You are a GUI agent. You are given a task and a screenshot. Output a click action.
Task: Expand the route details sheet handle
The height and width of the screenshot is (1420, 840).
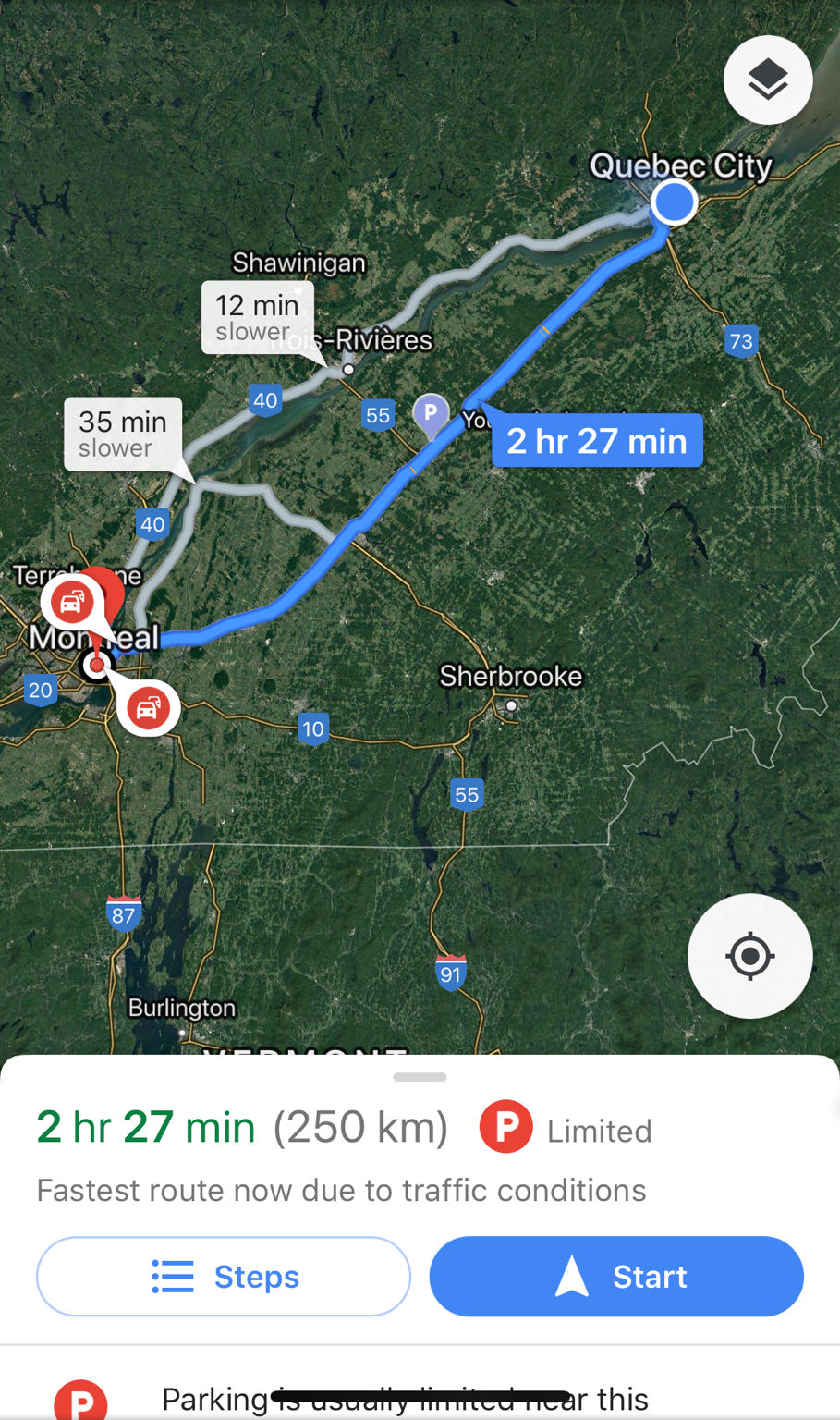420,1077
